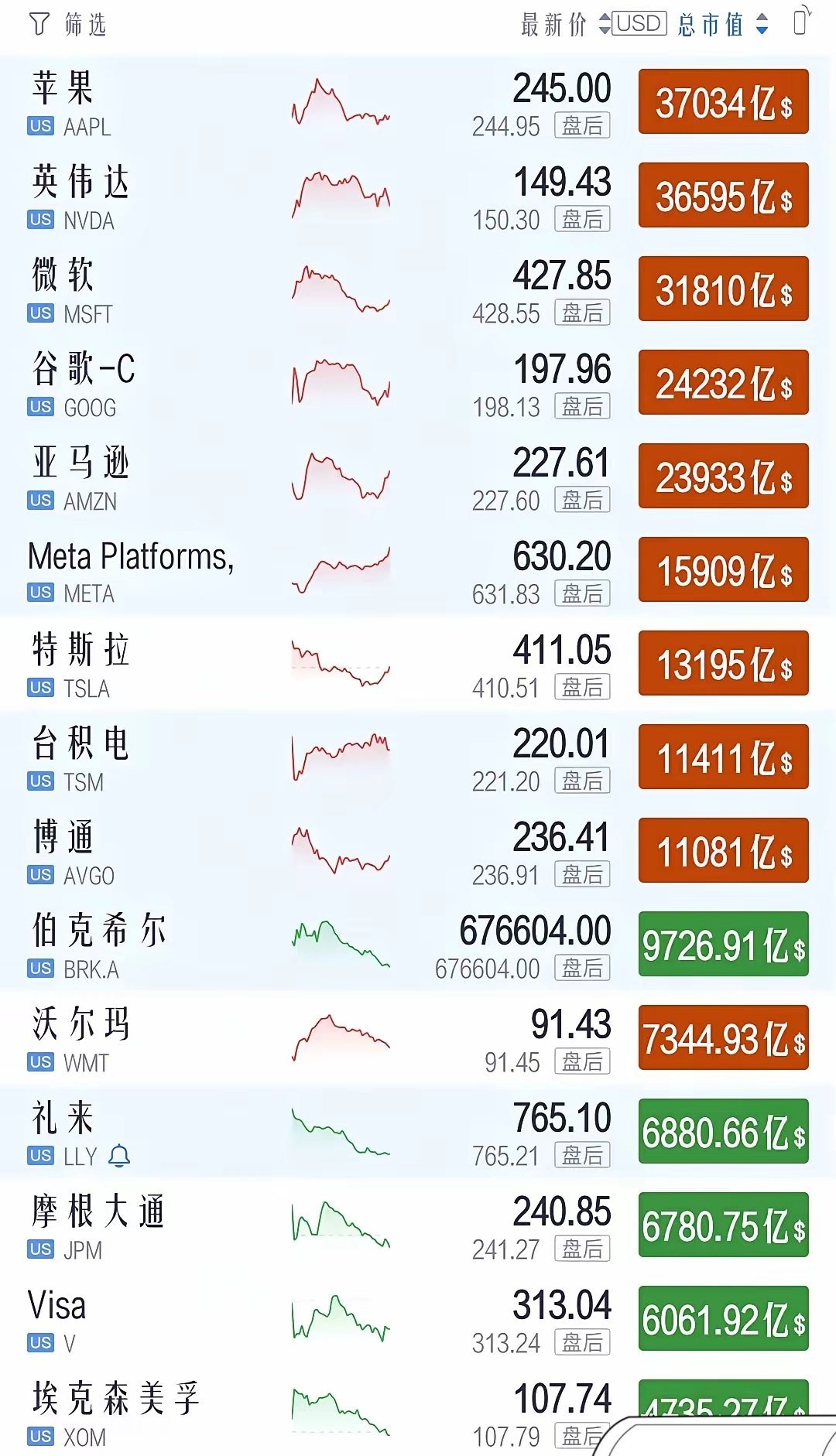This screenshot has height=1456, width=836.
Task: Open 埃克森美孚 XOM stock row
Action: pos(418,1412)
